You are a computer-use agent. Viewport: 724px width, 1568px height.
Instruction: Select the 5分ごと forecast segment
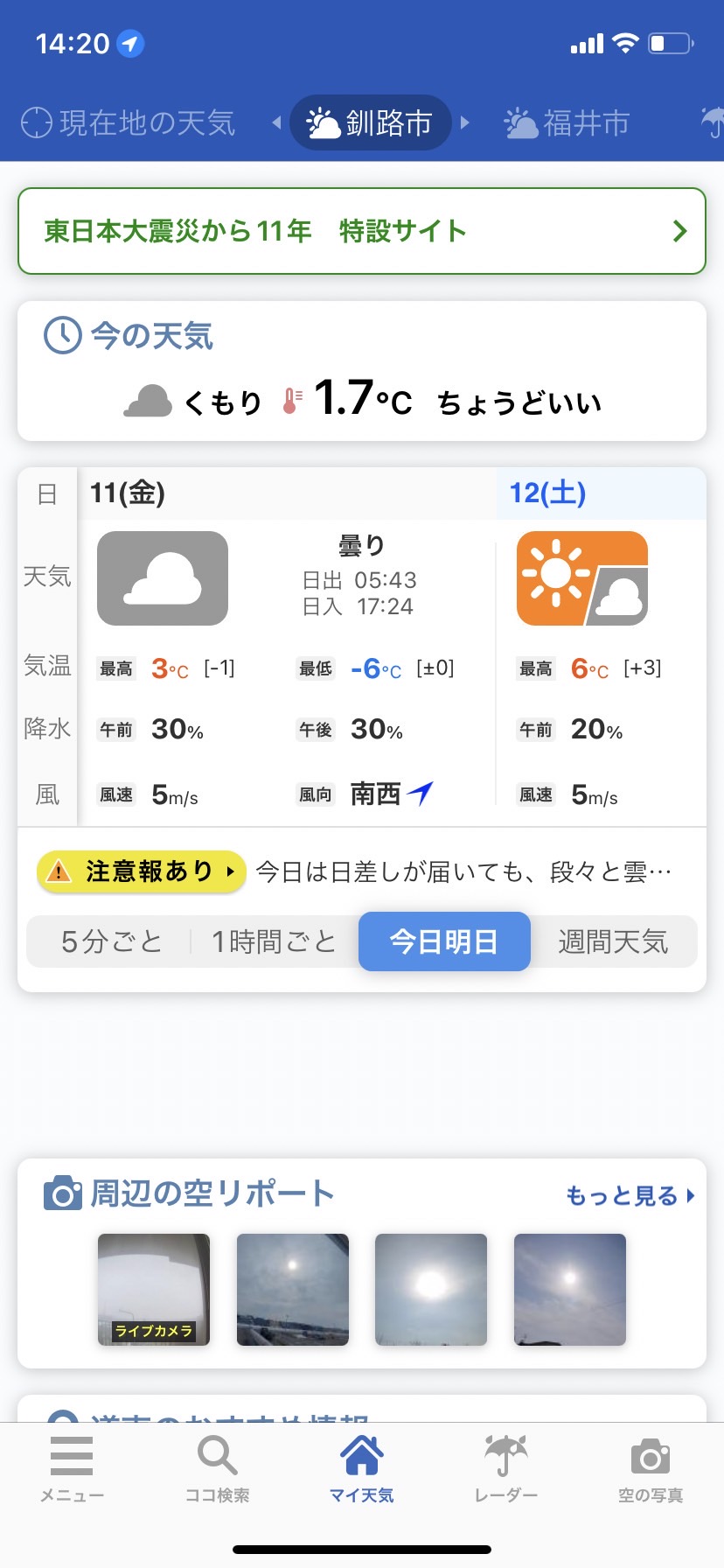(111, 941)
